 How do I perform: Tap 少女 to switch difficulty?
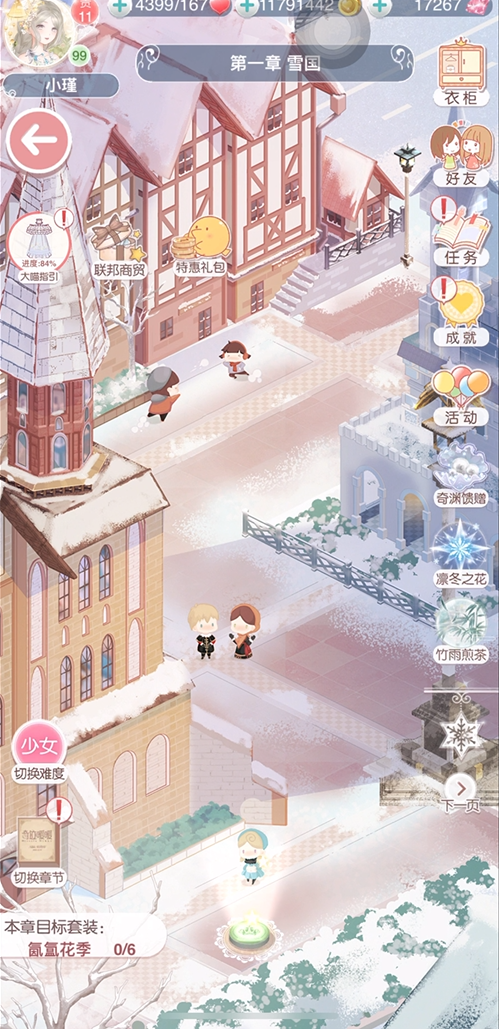[x=39, y=752]
